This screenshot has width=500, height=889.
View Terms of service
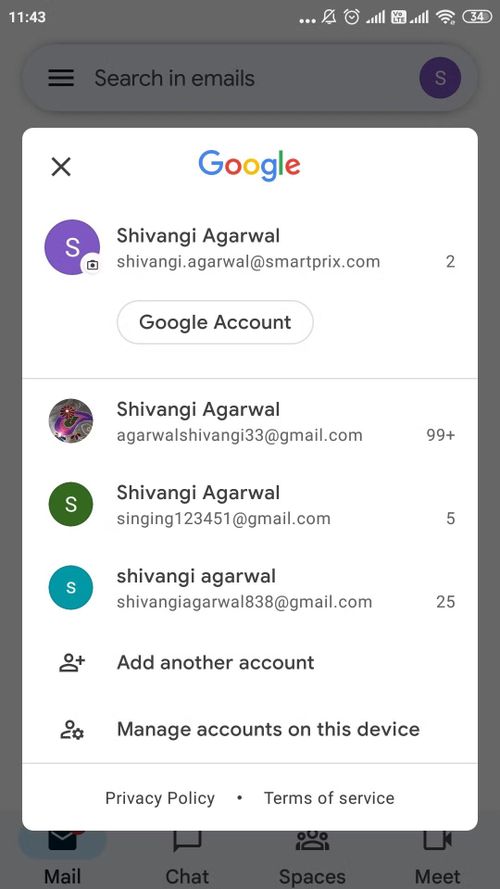click(x=329, y=798)
